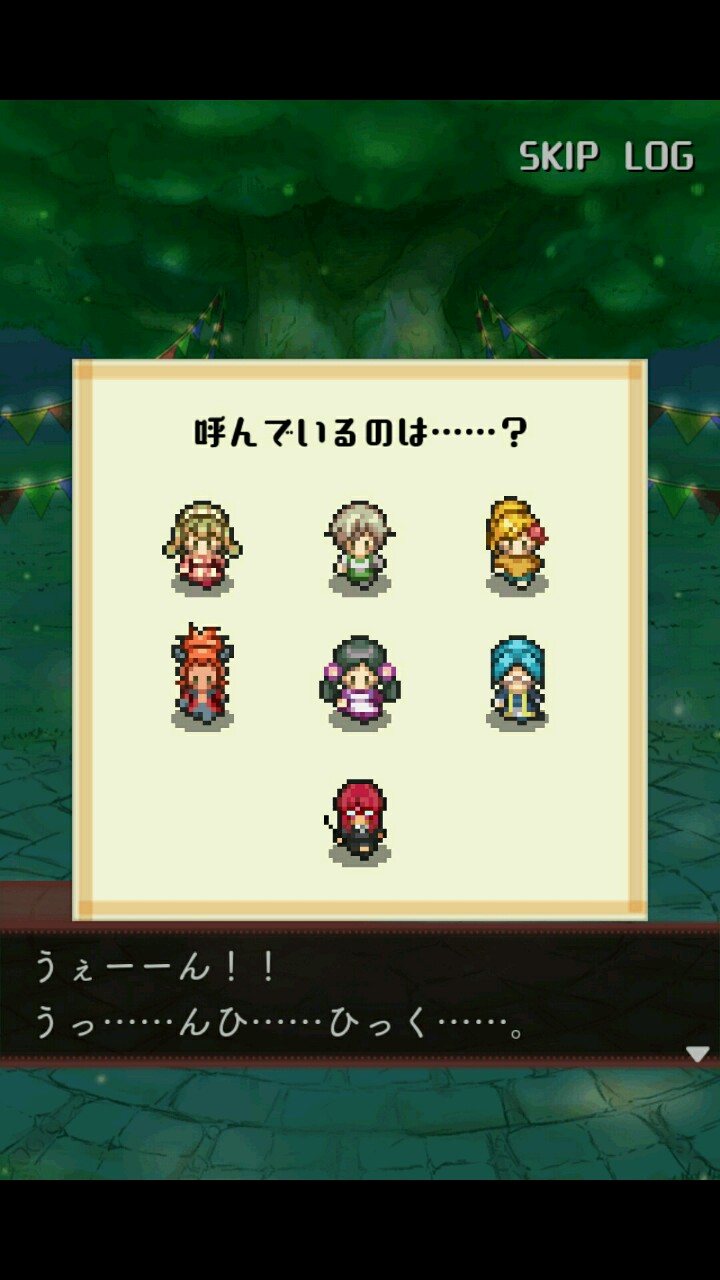Tap the SKIP button
This screenshot has height=1280, width=720.
pyautogui.click(x=558, y=156)
